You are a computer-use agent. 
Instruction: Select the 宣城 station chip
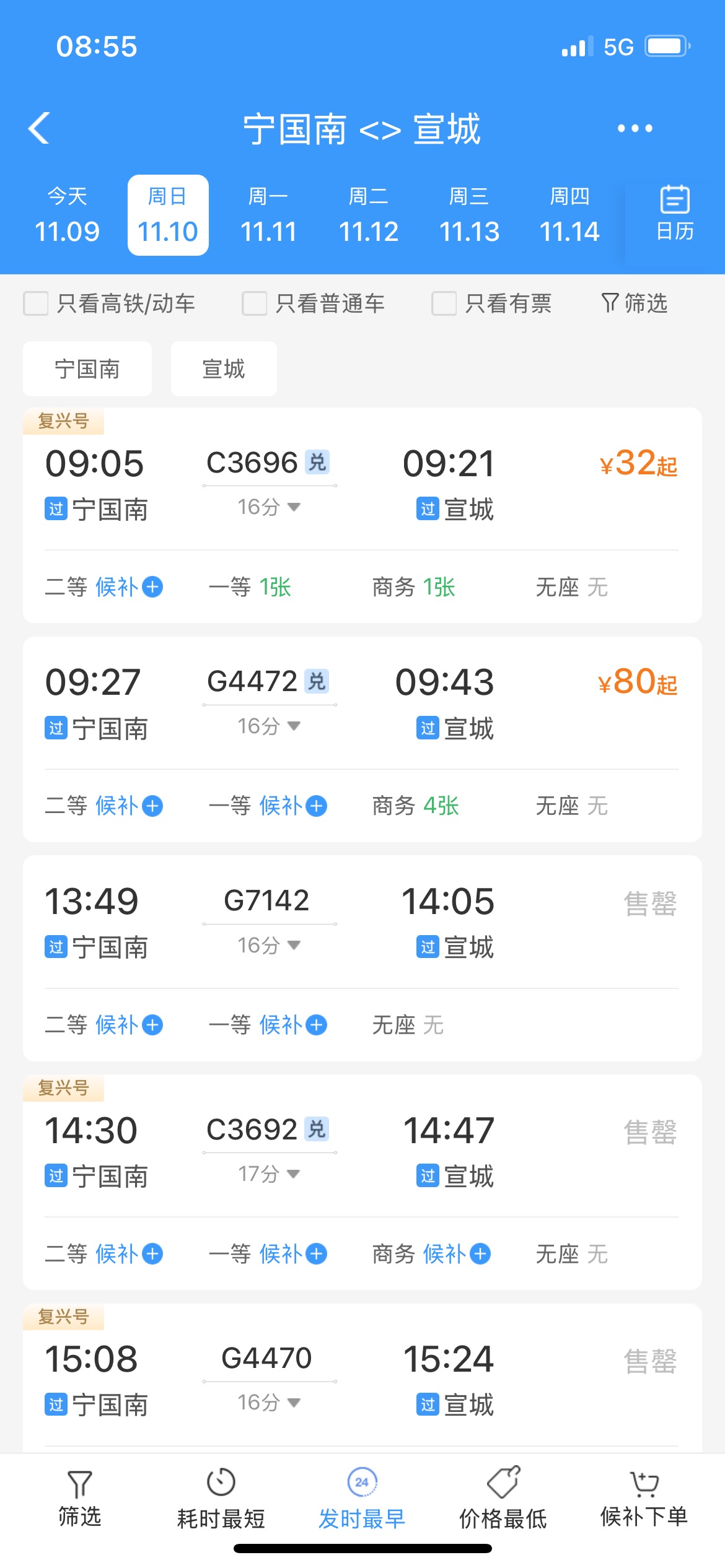[224, 368]
